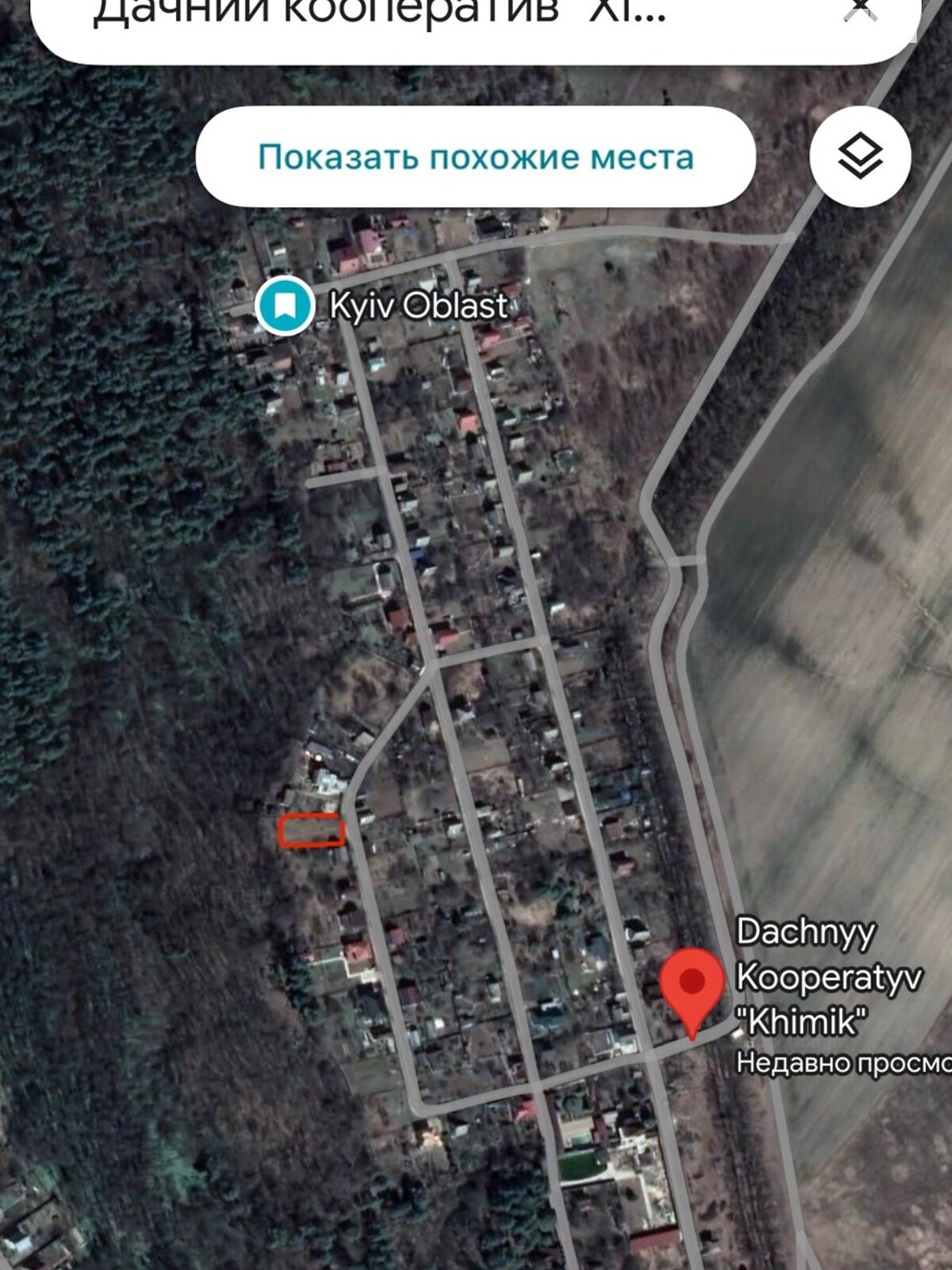Viewport: 952px width, 1270px height.
Task: Clear the search with the X
Action: [860, 10]
